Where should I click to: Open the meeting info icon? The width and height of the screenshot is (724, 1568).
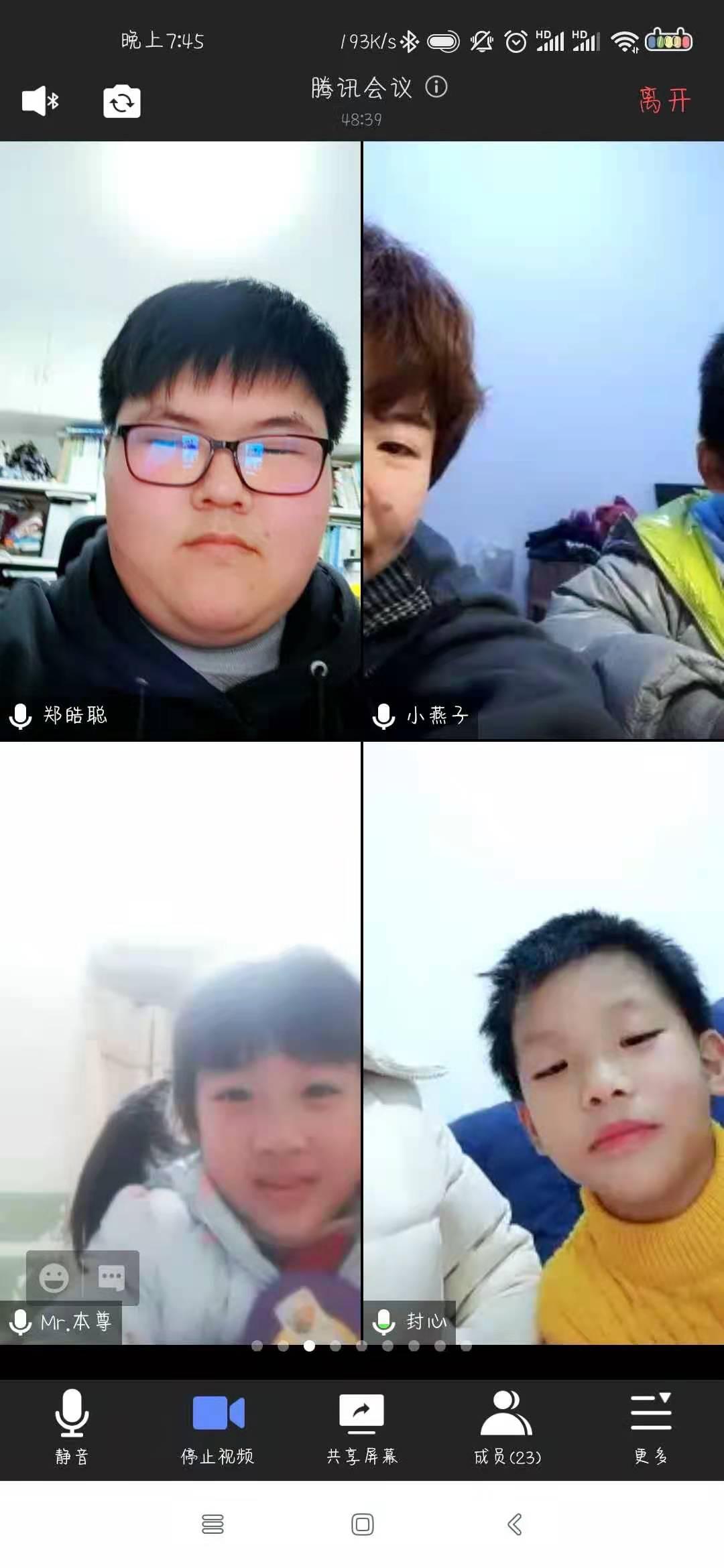(x=436, y=86)
